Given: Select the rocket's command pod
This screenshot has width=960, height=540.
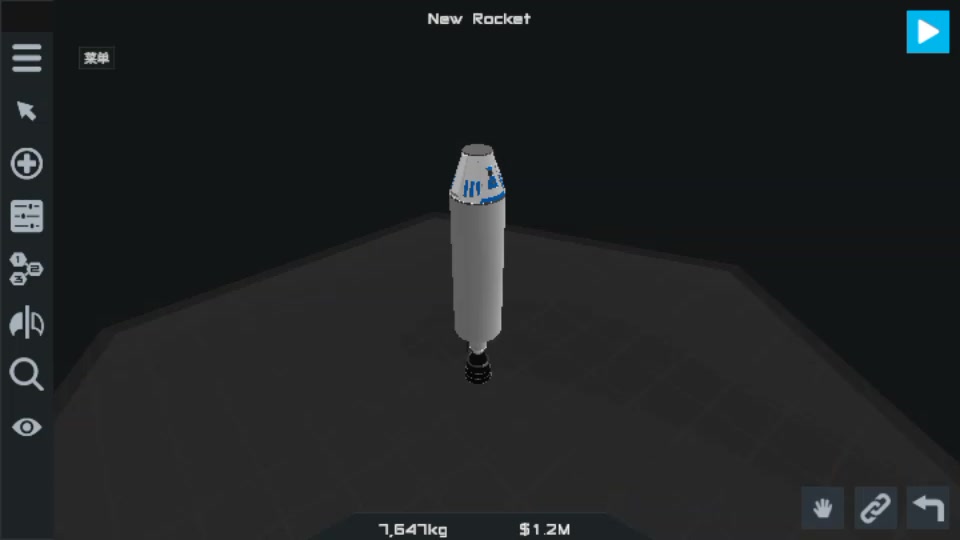Looking at the screenshot, I should (478, 175).
